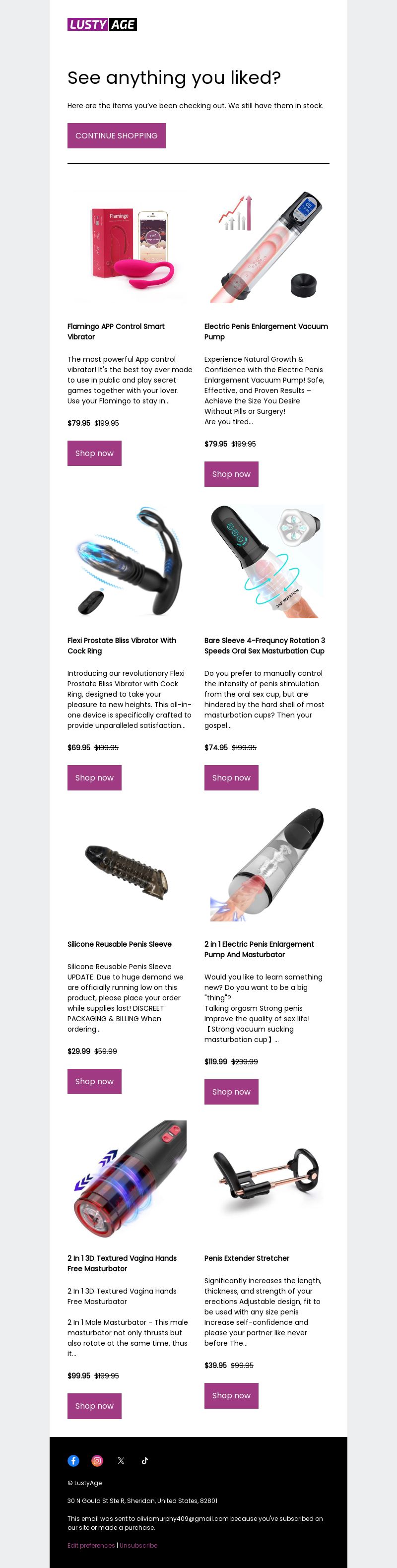397x1568 pixels.
Task: Open the Facebook page icon
Action: click(x=73, y=1461)
